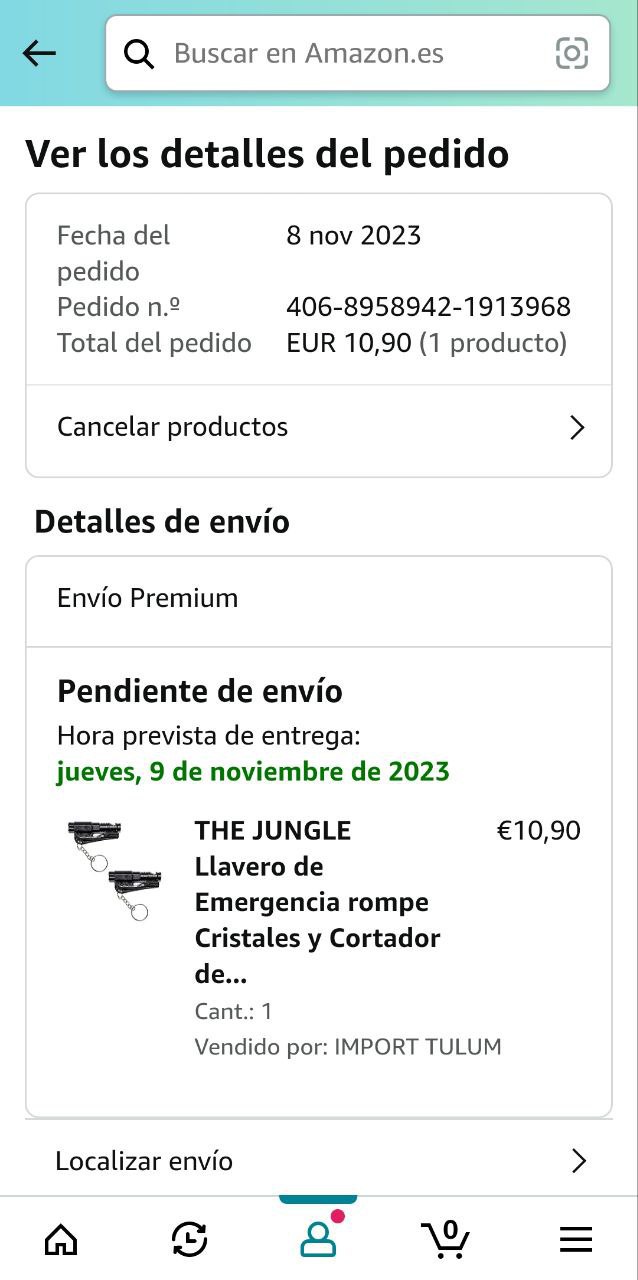Go to the Home tab
This screenshot has width=638, height=1280.
click(62, 1240)
